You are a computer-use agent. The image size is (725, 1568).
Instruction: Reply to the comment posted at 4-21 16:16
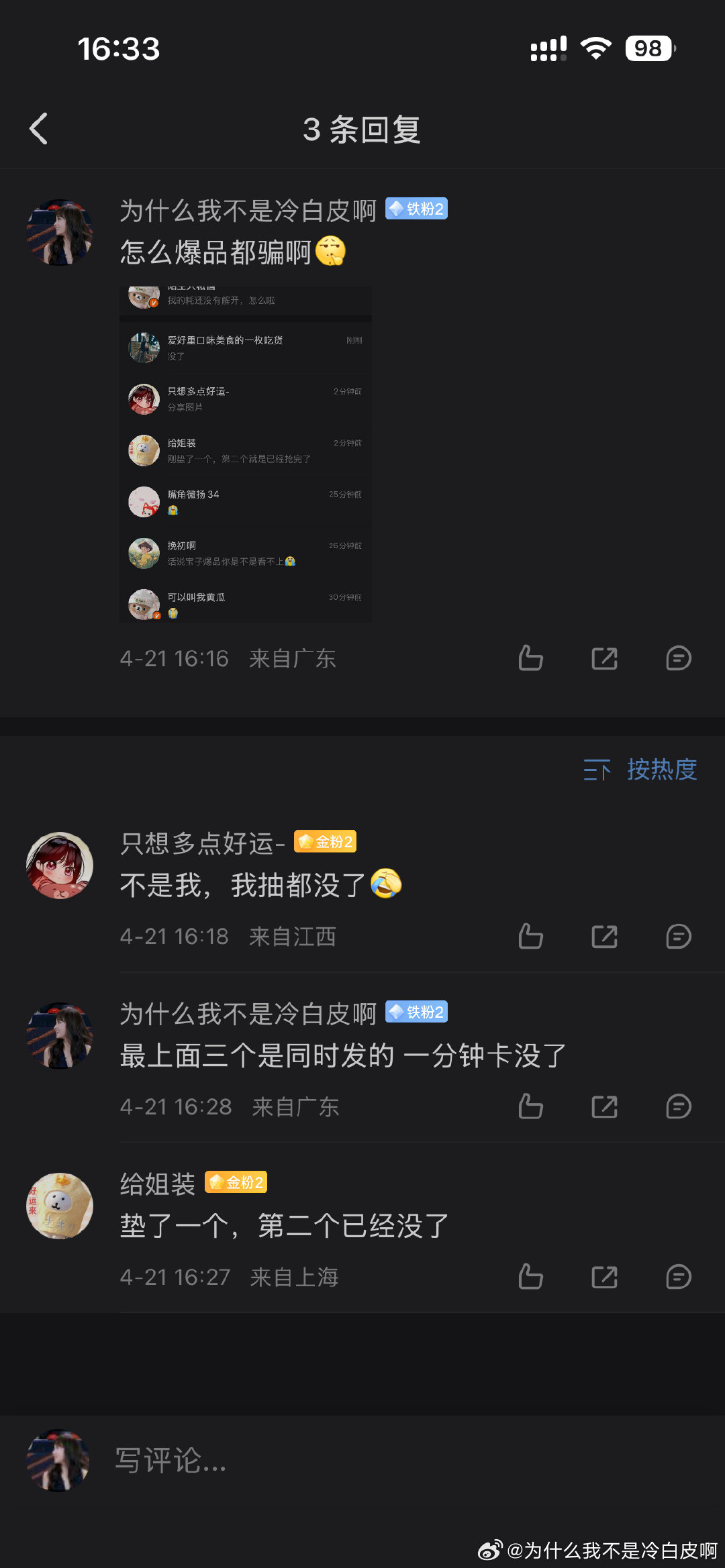678,658
